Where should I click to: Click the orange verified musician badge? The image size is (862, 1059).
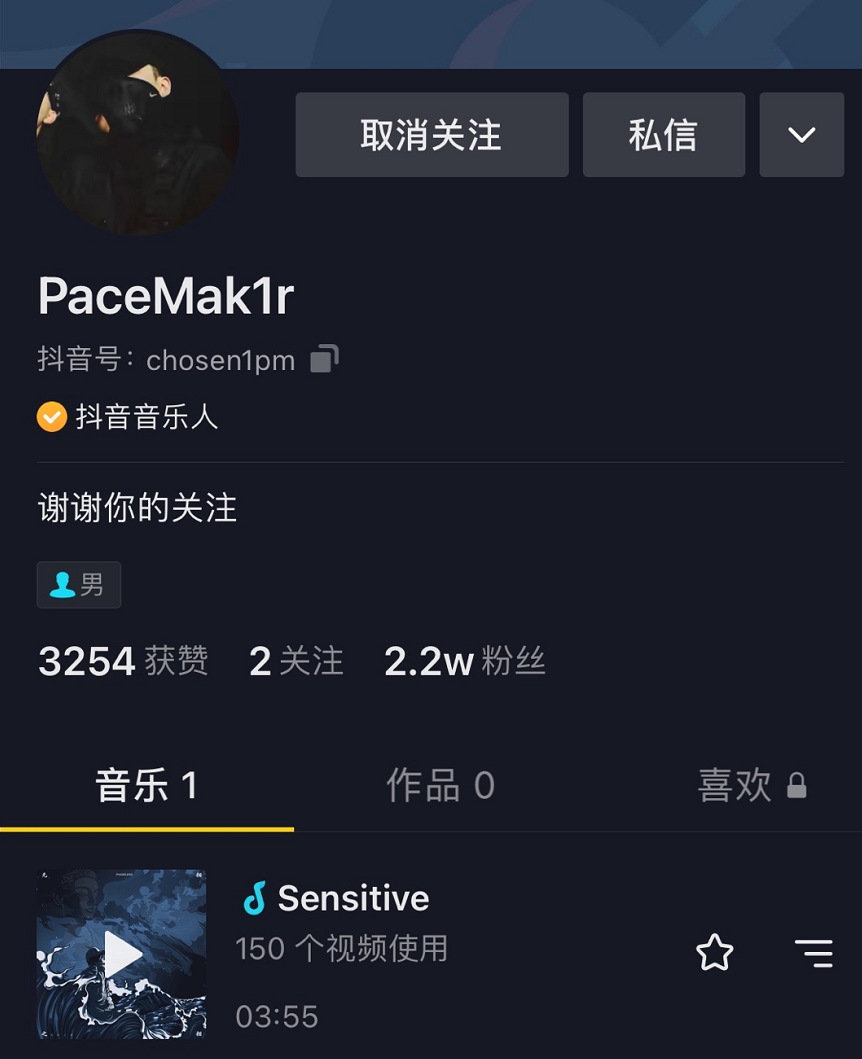[51, 416]
